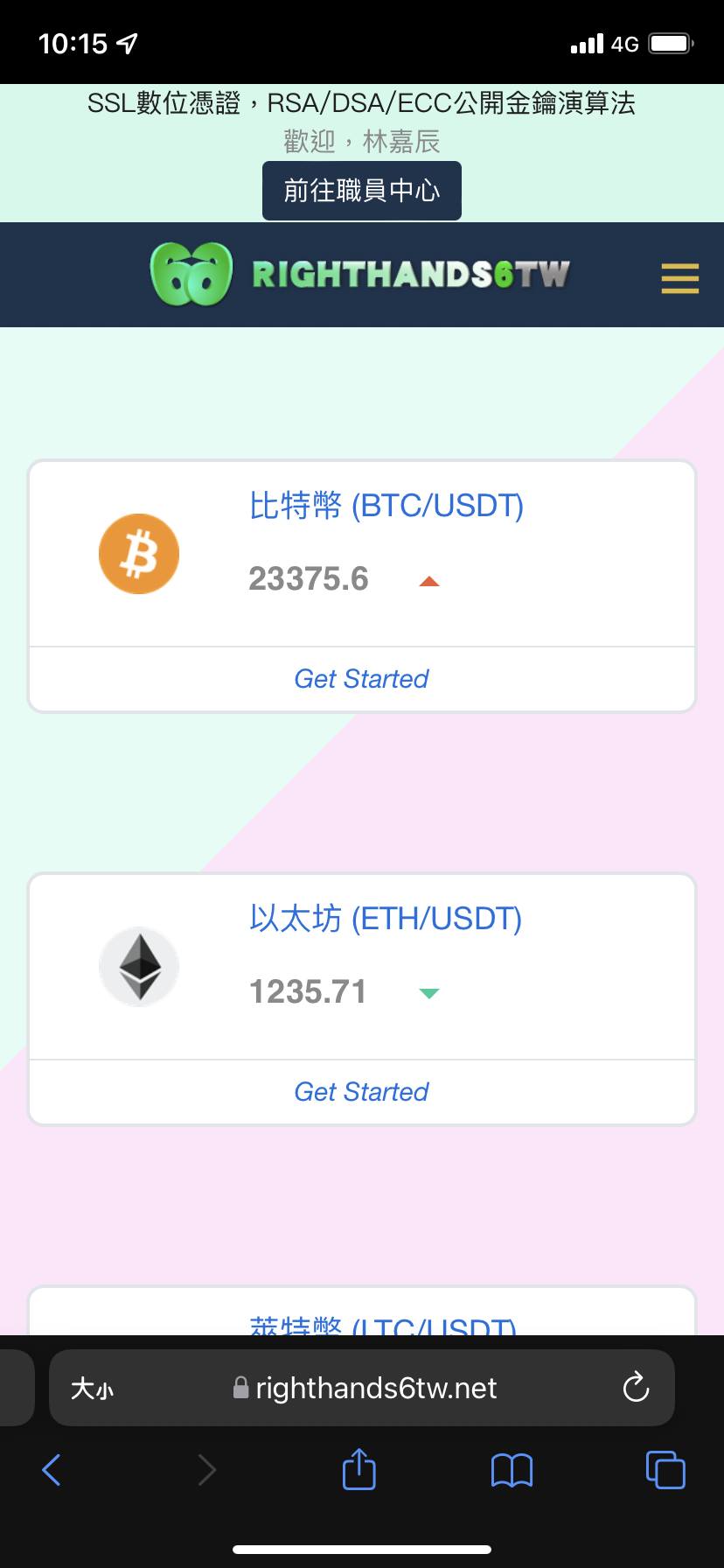Show all open tabs
The image size is (724, 1568).
click(665, 1469)
